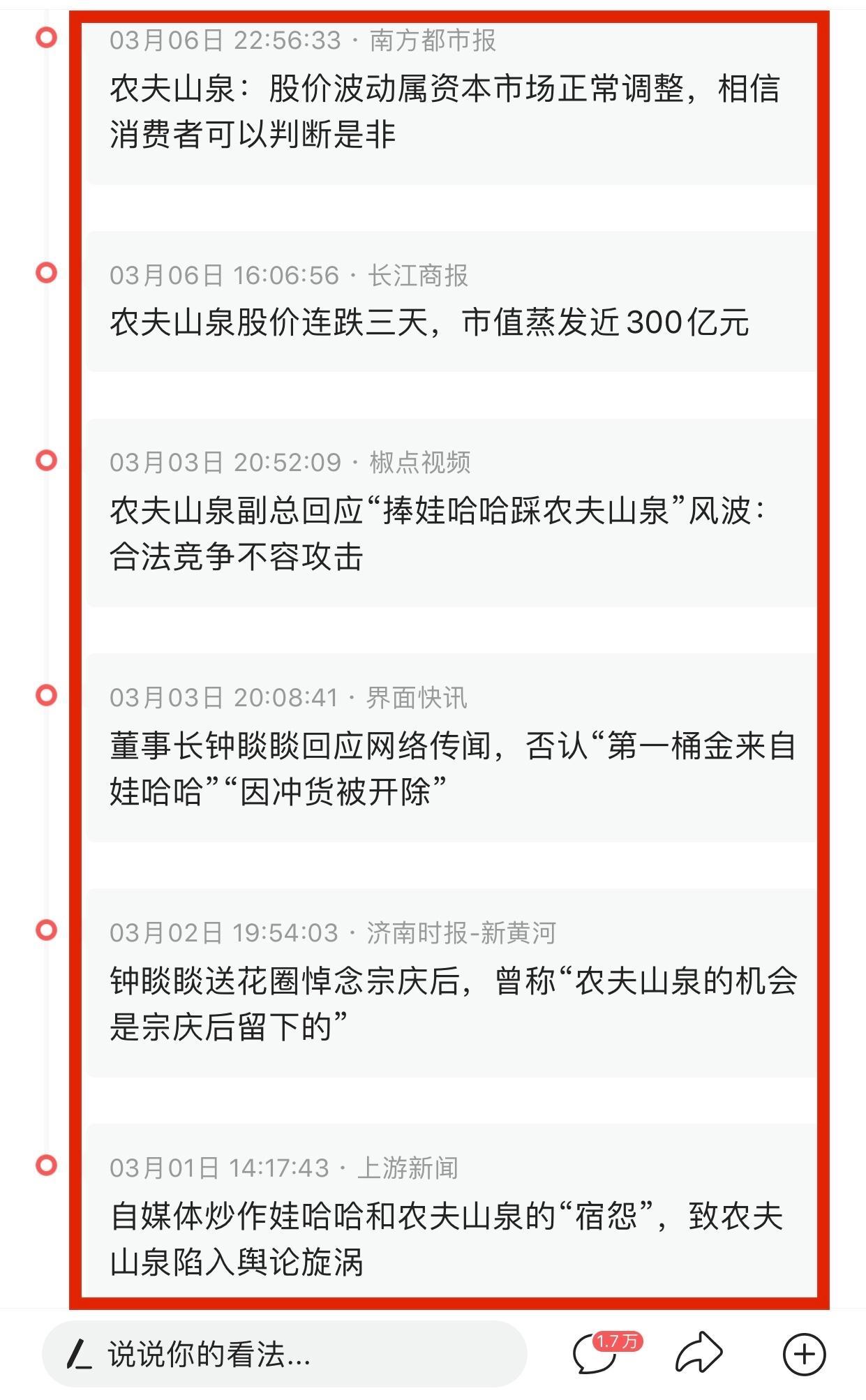Tap the plus circle icon
866x1400 pixels.
pos(804,1355)
